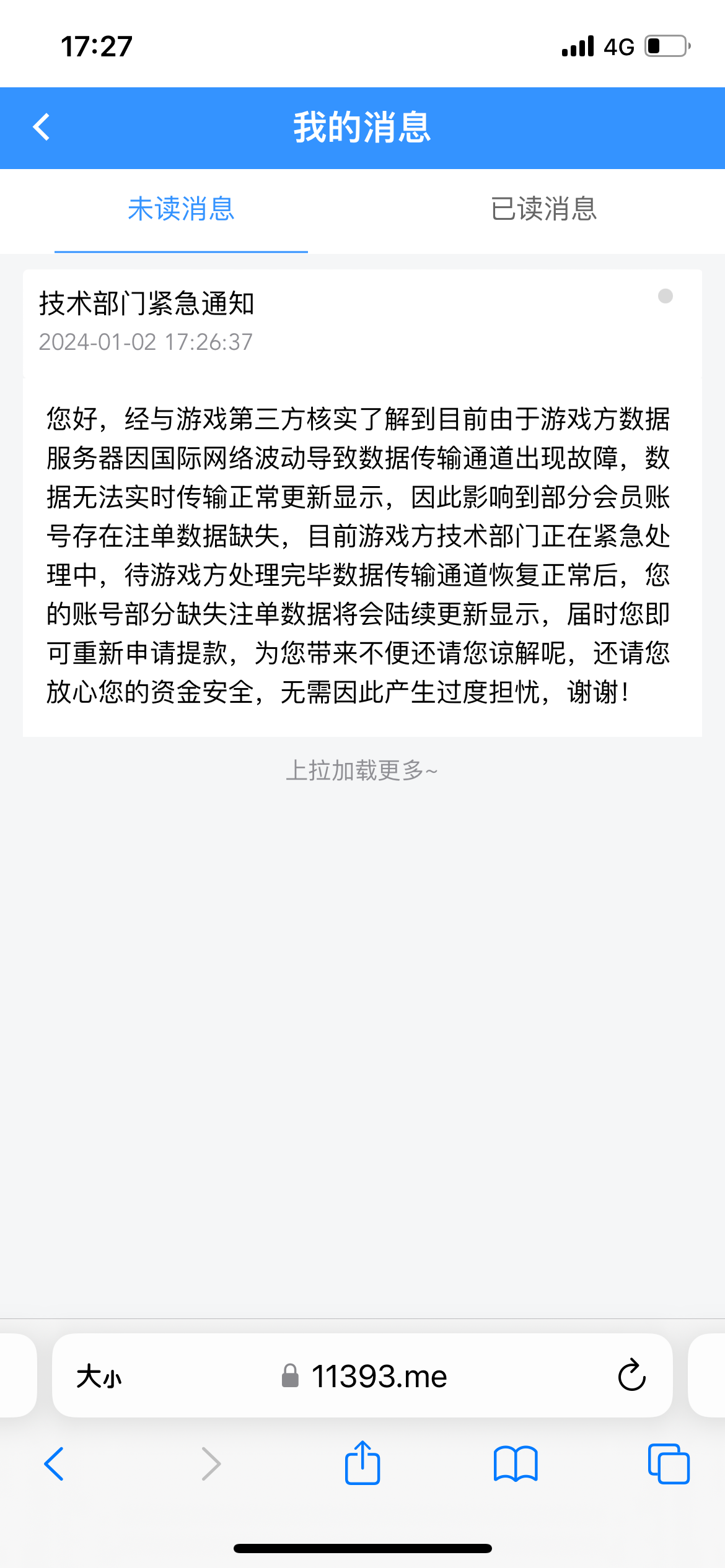Screen dimensions: 725x1568
Task: Switch to the 未读消息 tab
Action: [x=181, y=209]
